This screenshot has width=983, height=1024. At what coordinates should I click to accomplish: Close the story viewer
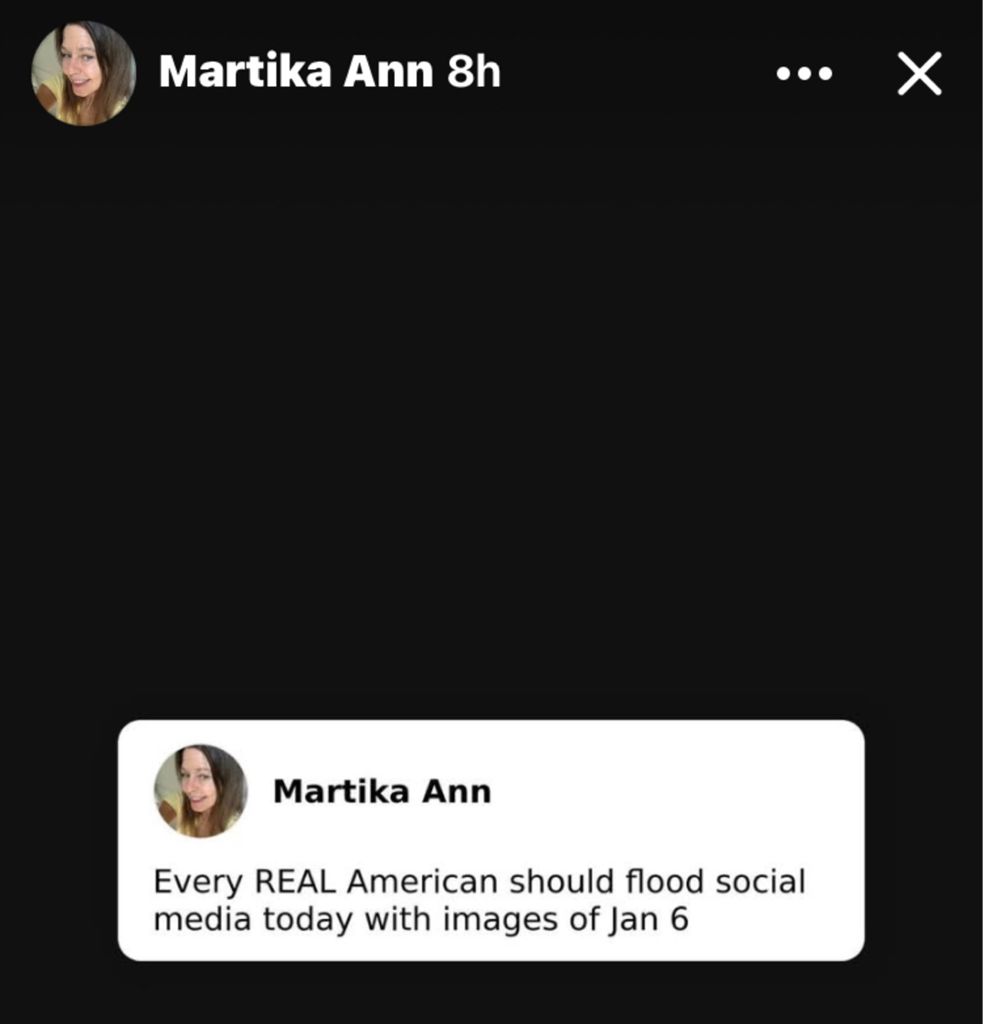point(919,74)
